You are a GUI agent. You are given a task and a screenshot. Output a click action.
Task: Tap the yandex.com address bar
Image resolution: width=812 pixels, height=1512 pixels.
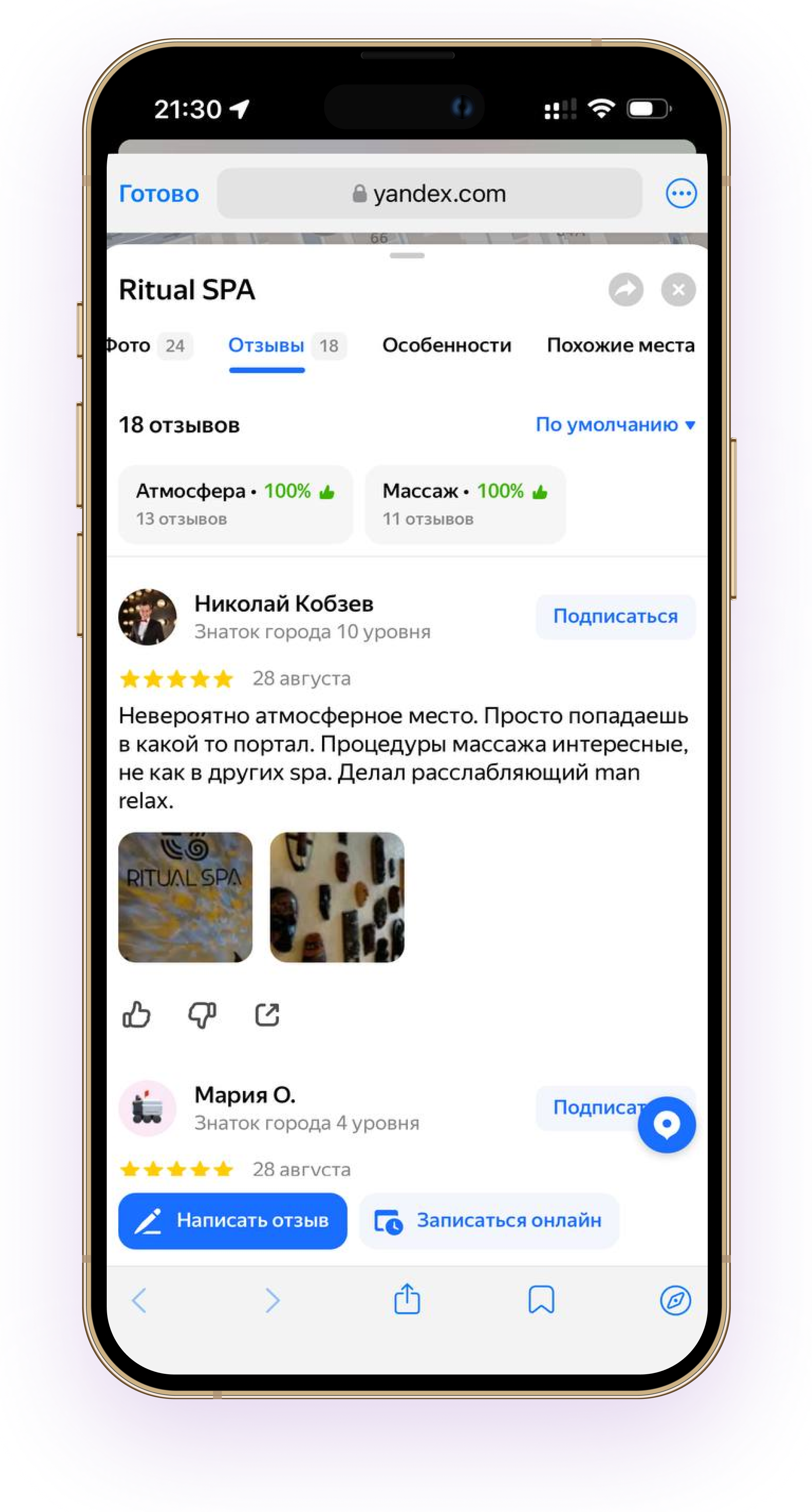point(429,194)
